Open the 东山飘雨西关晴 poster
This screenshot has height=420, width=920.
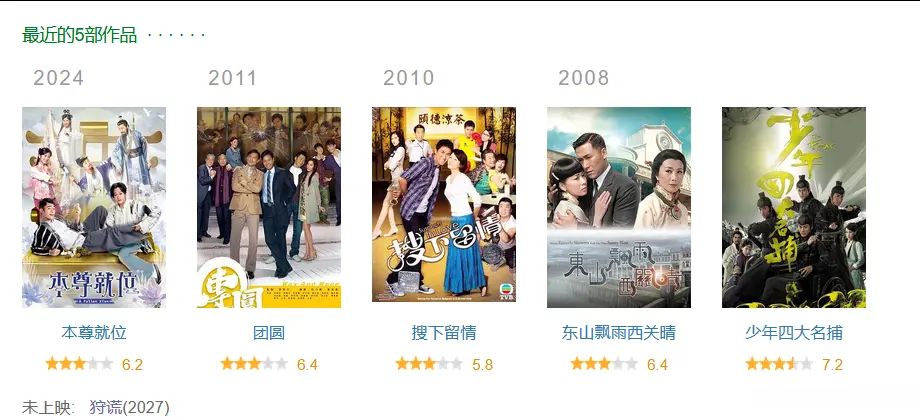pyautogui.click(x=618, y=207)
